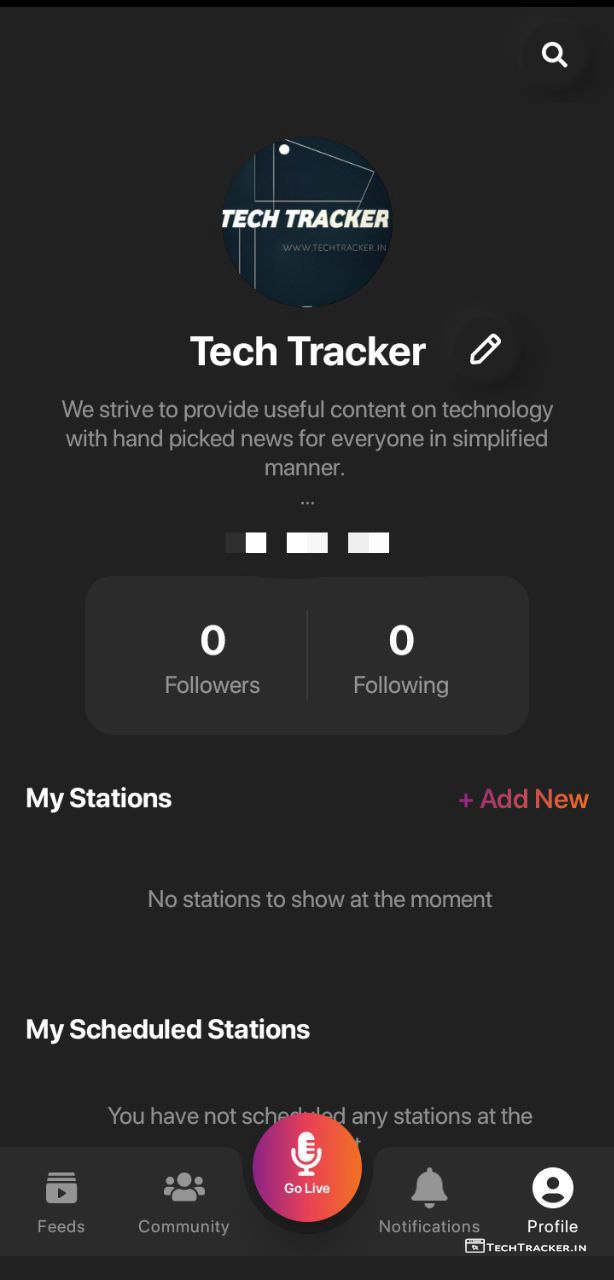View the Notifications tab
This screenshot has width=614, height=1280.
tap(429, 1202)
